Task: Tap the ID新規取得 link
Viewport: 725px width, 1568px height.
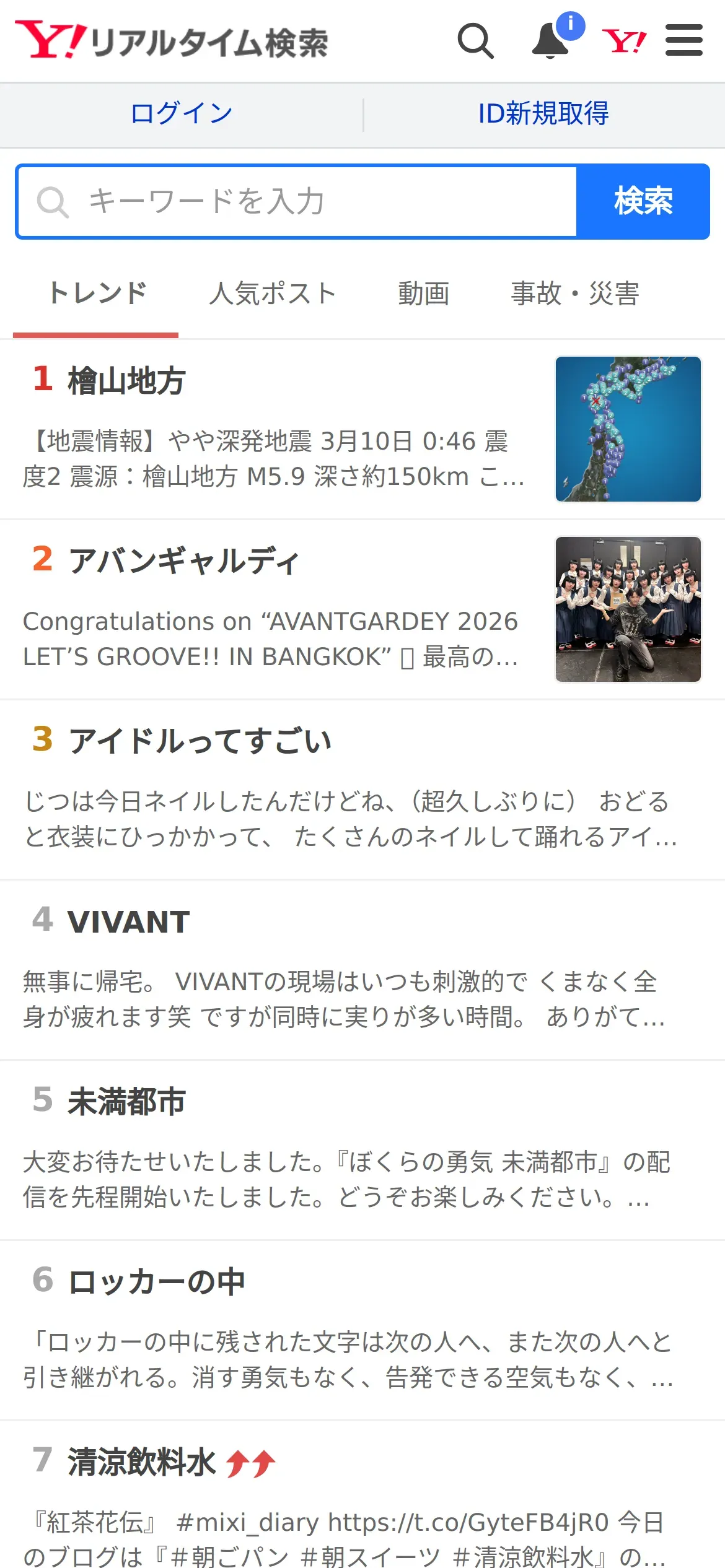Action: pos(543,113)
